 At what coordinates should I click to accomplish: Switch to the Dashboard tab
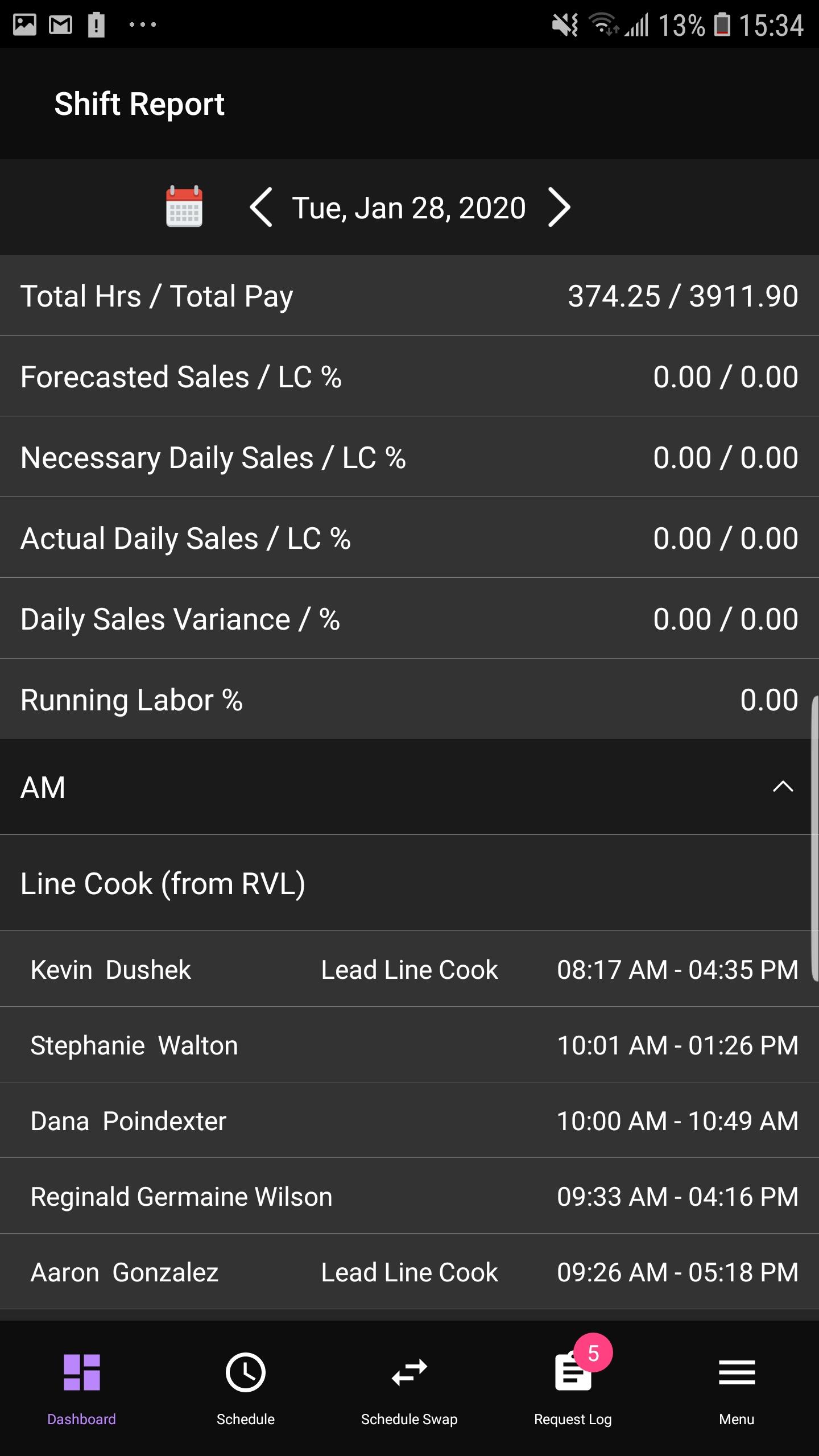click(x=82, y=1387)
